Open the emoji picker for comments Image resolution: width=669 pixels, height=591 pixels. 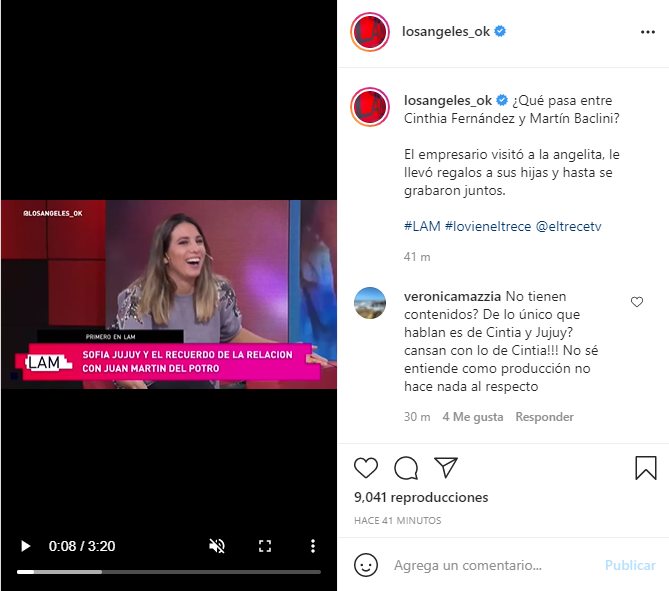click(x=367, y=565)
